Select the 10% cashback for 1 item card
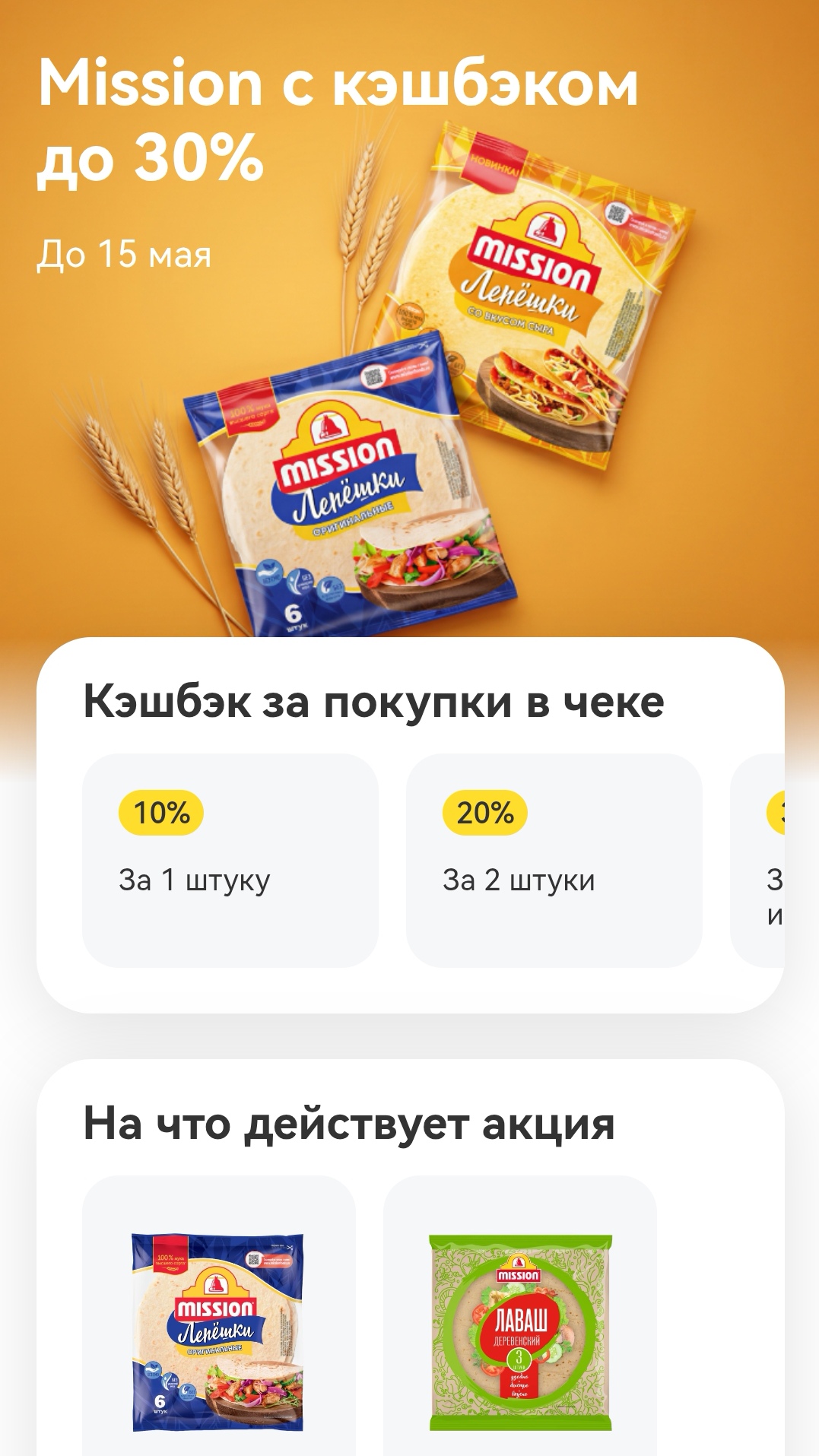 coord(230,859)
